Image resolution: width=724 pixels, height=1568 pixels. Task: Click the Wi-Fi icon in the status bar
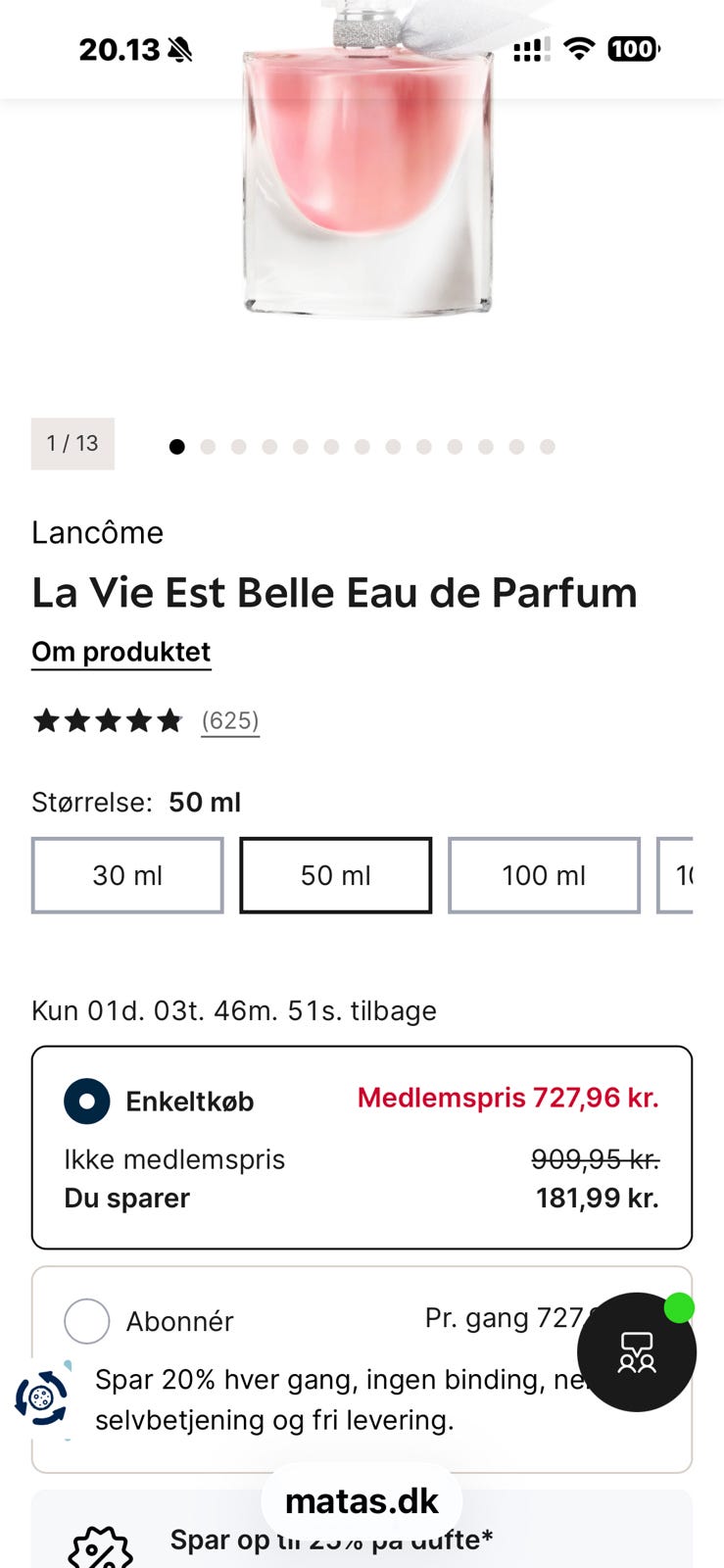tap(580, 47)
